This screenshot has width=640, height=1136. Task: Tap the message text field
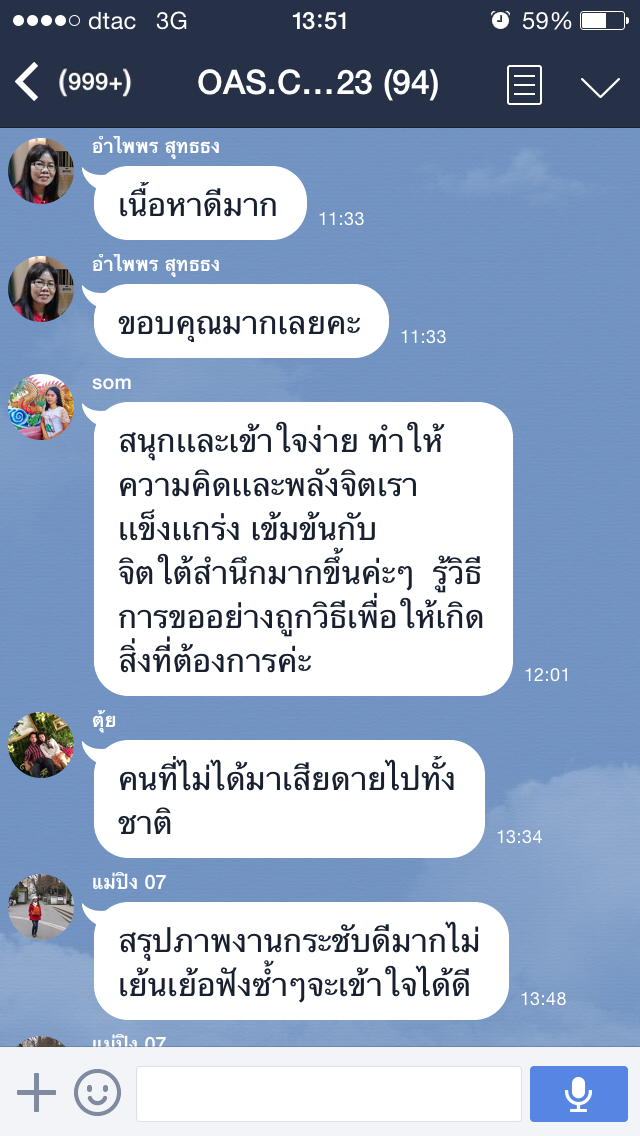click(x=329, y=1093)
